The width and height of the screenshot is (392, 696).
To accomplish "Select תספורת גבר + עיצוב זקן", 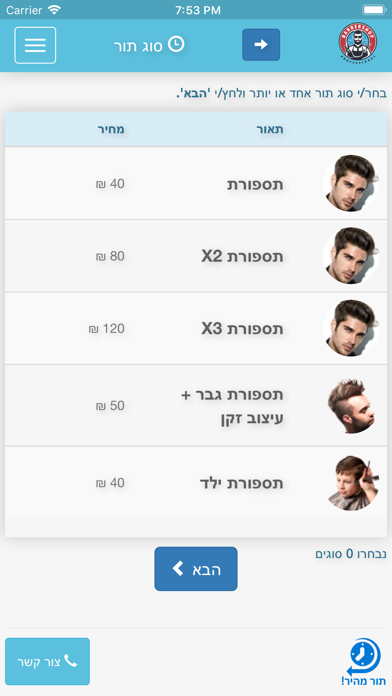I will (196, 406).
